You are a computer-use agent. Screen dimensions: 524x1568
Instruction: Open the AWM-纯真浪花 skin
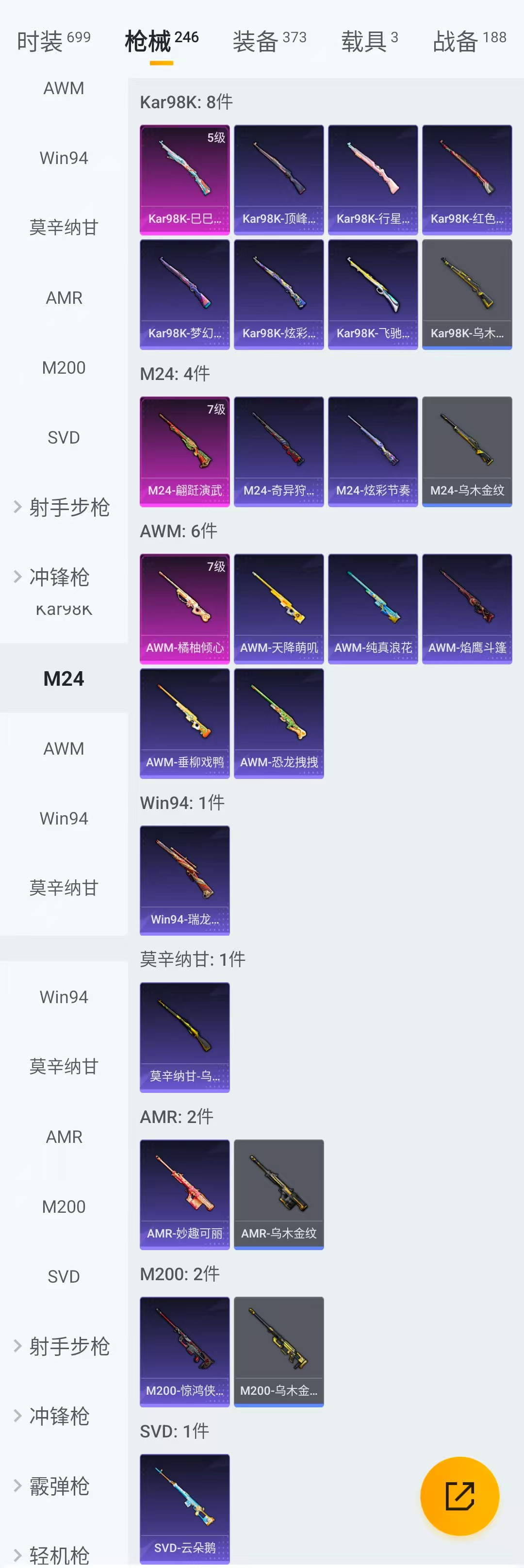point(373,608)
